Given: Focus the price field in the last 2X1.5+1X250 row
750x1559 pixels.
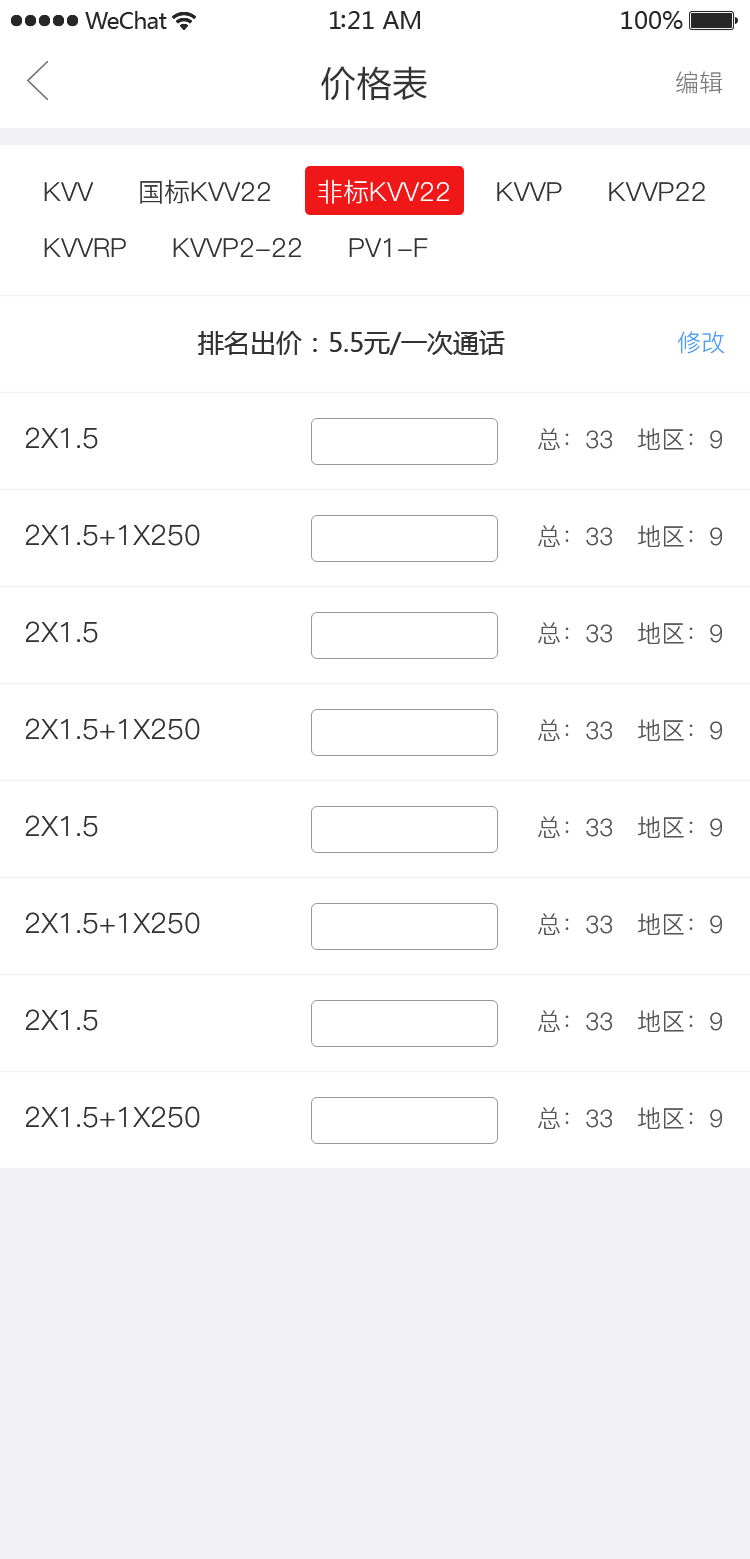Looking at the screenshot, I should 404,1120.
